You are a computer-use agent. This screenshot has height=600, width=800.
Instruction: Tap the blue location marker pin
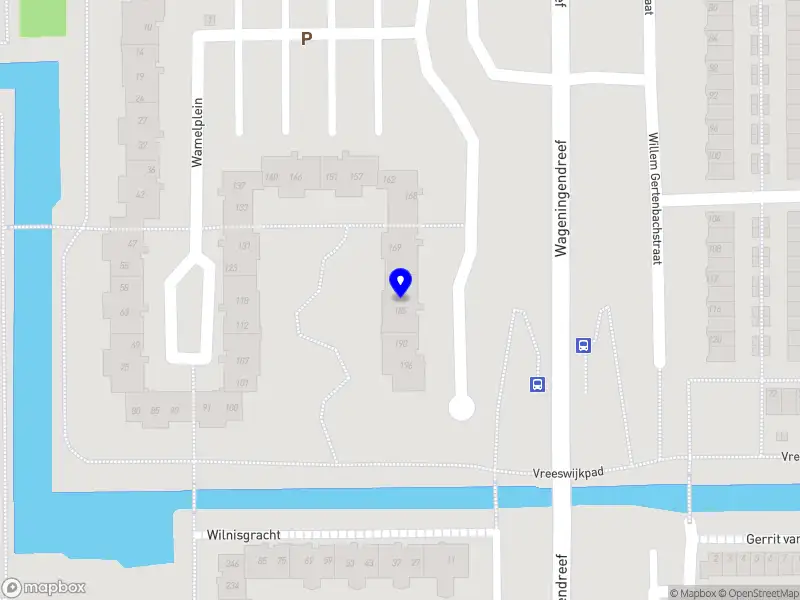click(x=400, y=282)
